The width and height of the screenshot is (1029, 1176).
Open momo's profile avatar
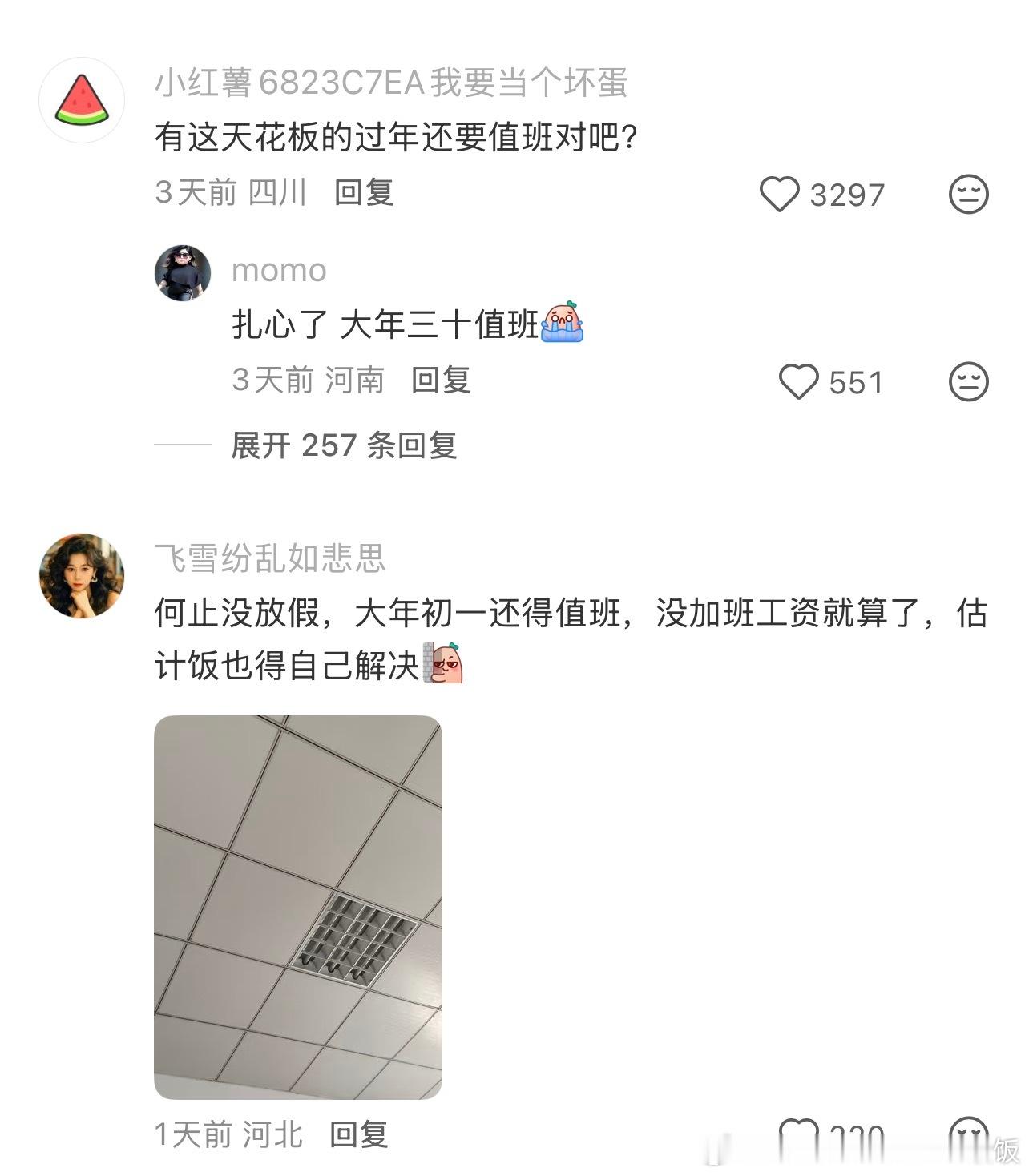[x=183, y=272]
